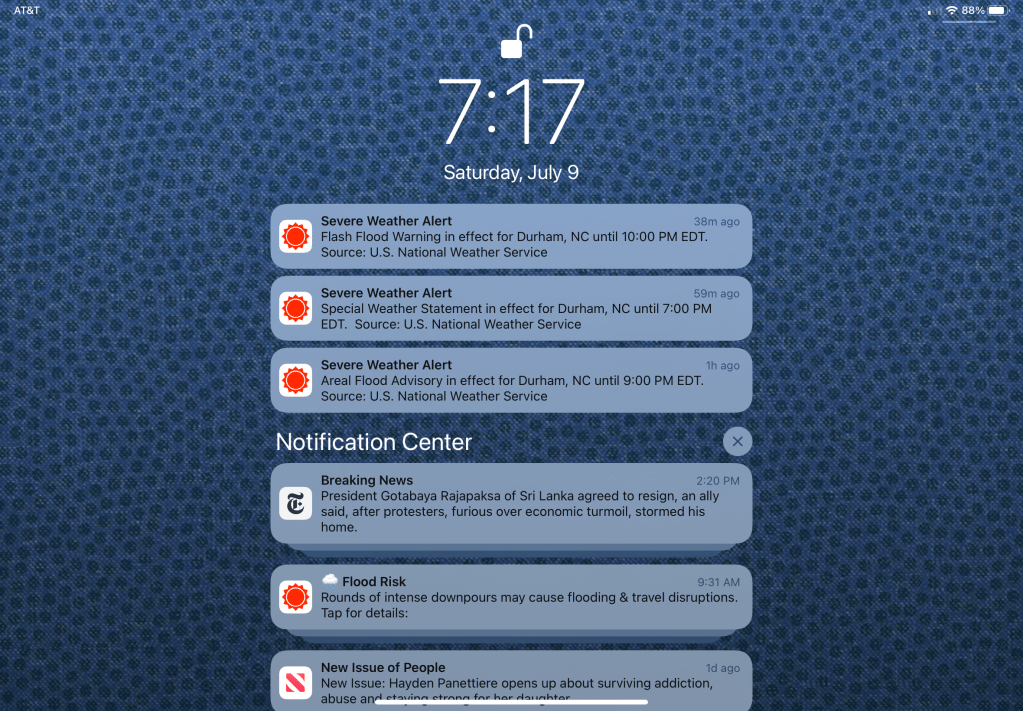Open the Breaking News about Sri Lanka
The height and width of the screenshot is (711, 1023).
511,503
